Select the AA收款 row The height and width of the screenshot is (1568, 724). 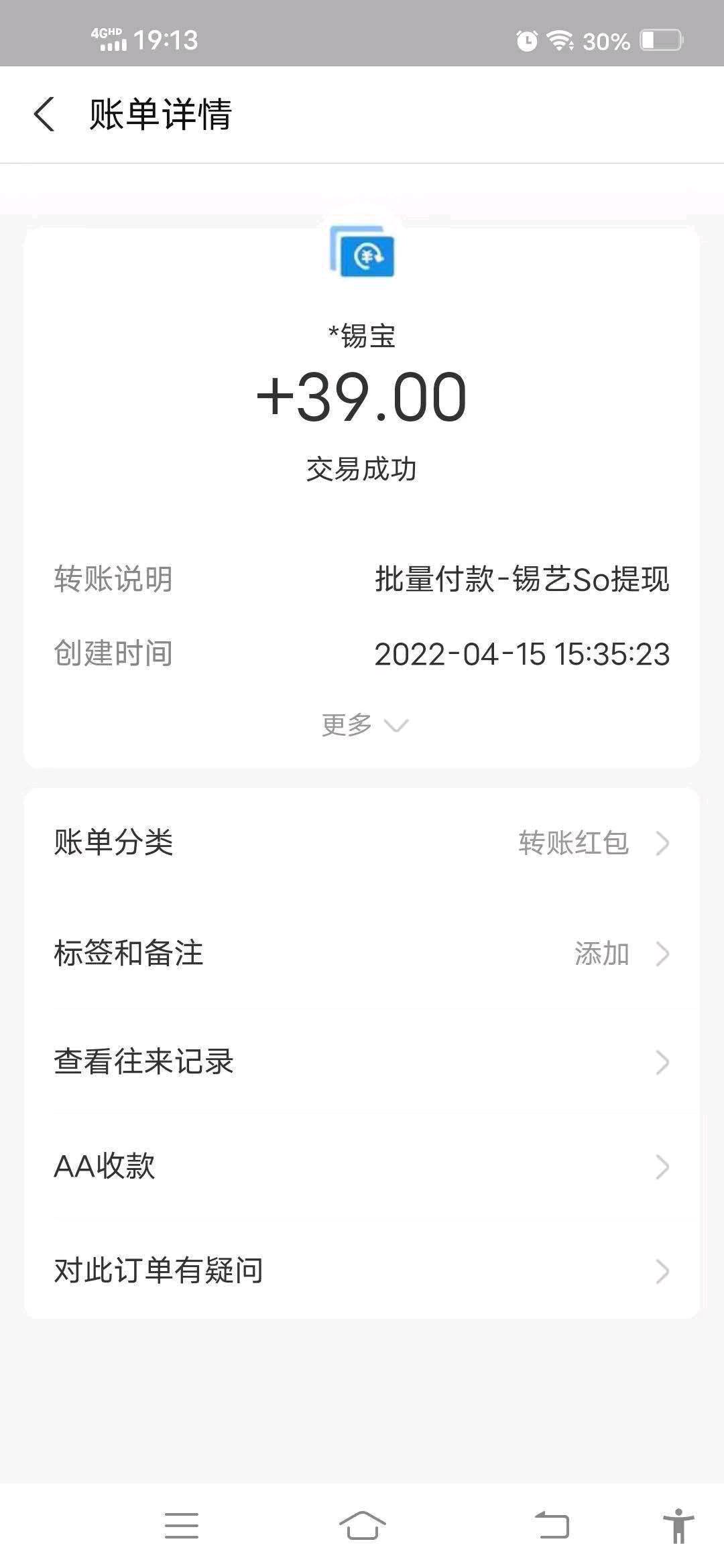pos(362,1167)
